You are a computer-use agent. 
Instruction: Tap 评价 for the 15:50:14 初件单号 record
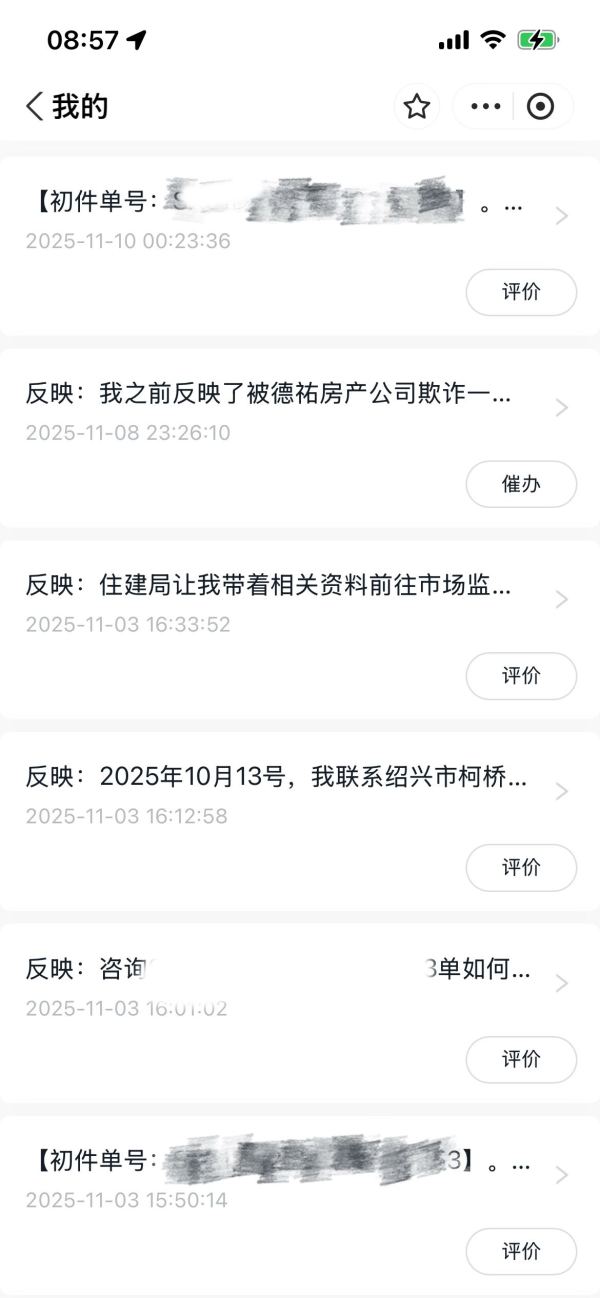(521, 1251)
